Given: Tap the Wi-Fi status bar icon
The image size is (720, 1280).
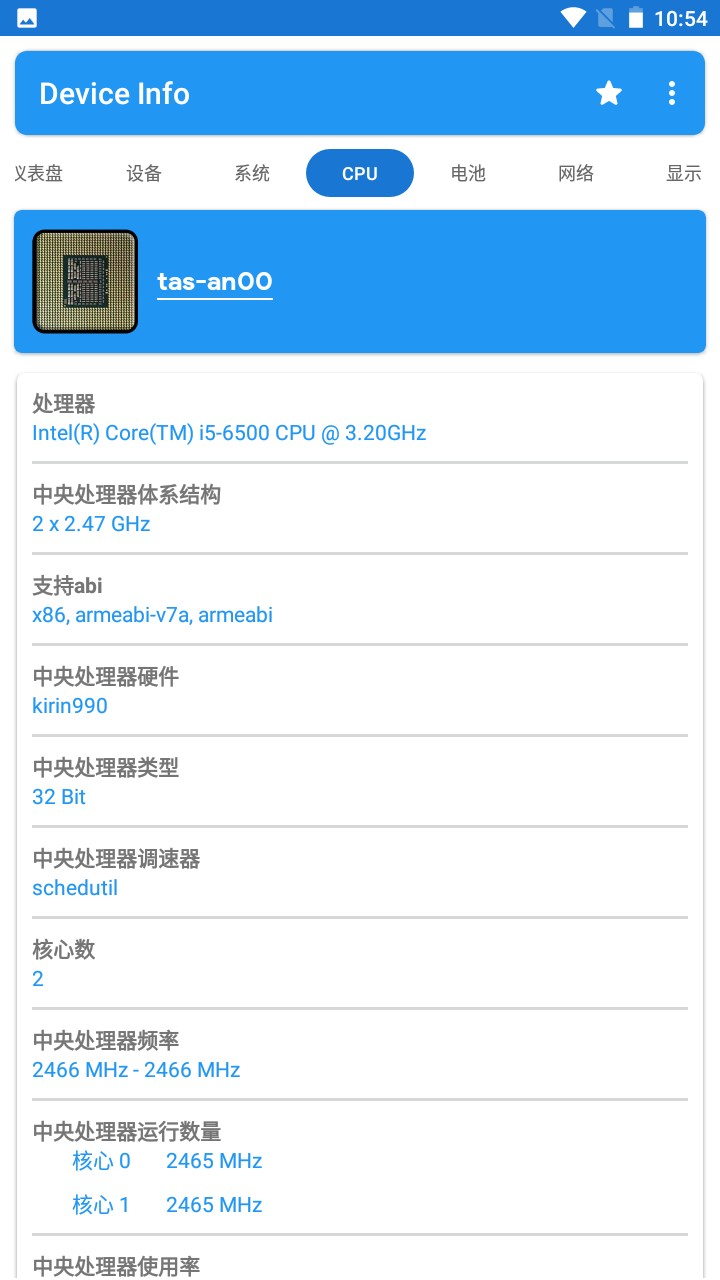Looking at the screenshot, I should pos(573,17).
